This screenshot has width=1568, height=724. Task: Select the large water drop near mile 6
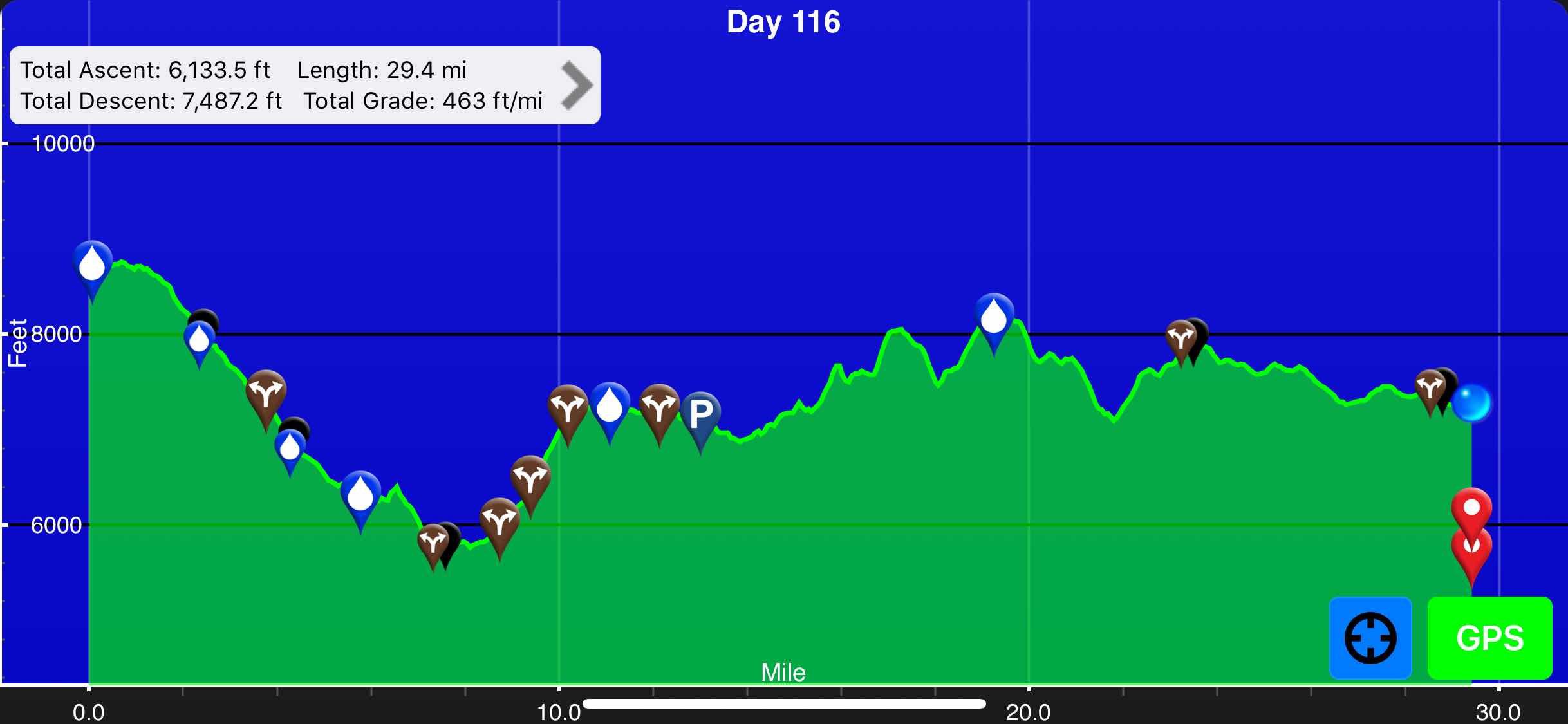coord(360,495)
